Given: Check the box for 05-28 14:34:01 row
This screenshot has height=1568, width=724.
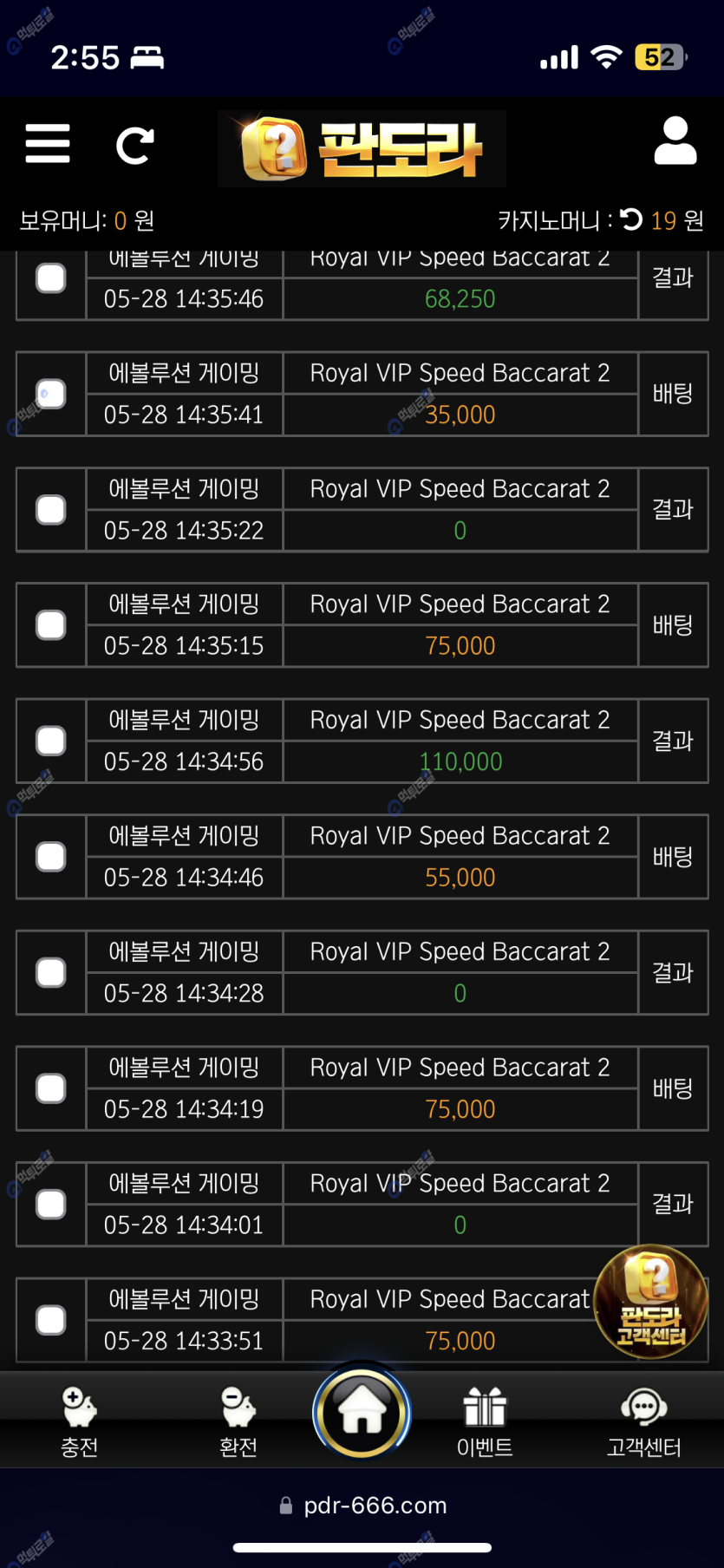Looking at the screenshot, I should tap(51, 1205).
